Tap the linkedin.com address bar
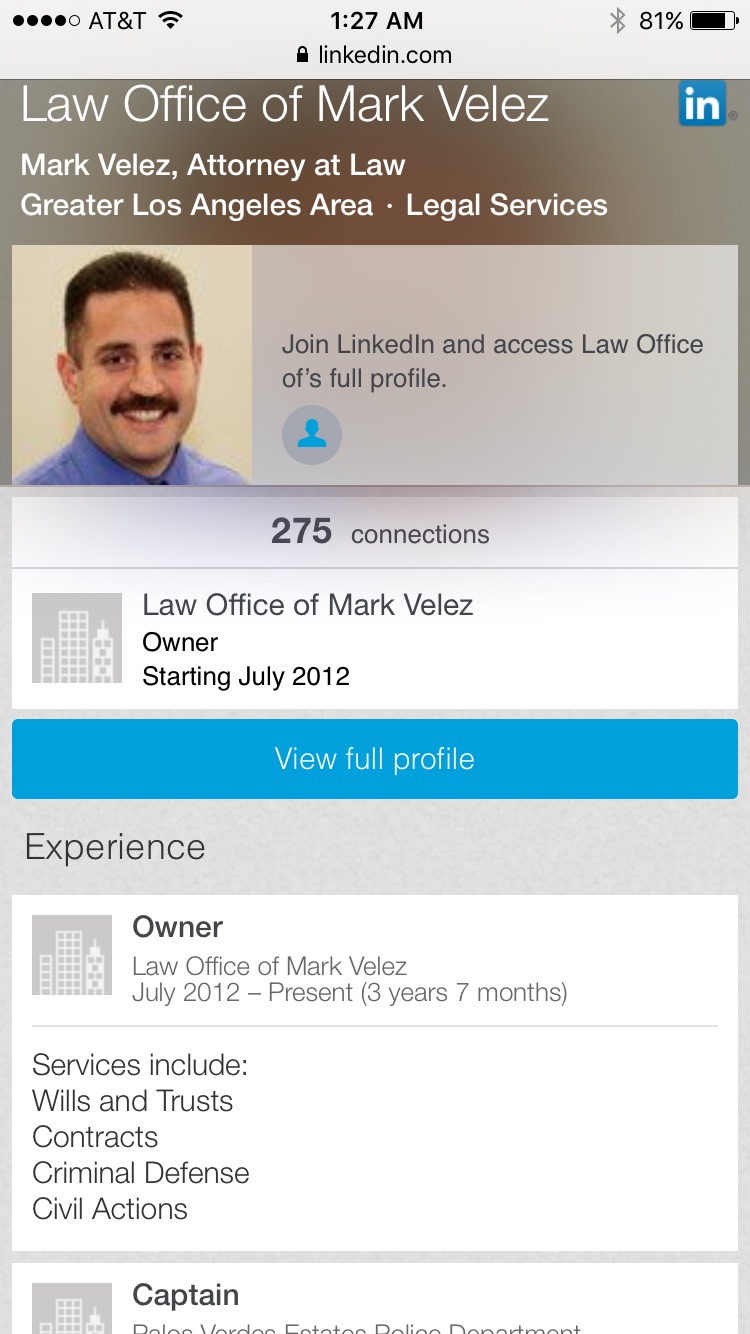750x1334 pixels. pos(387,55)
